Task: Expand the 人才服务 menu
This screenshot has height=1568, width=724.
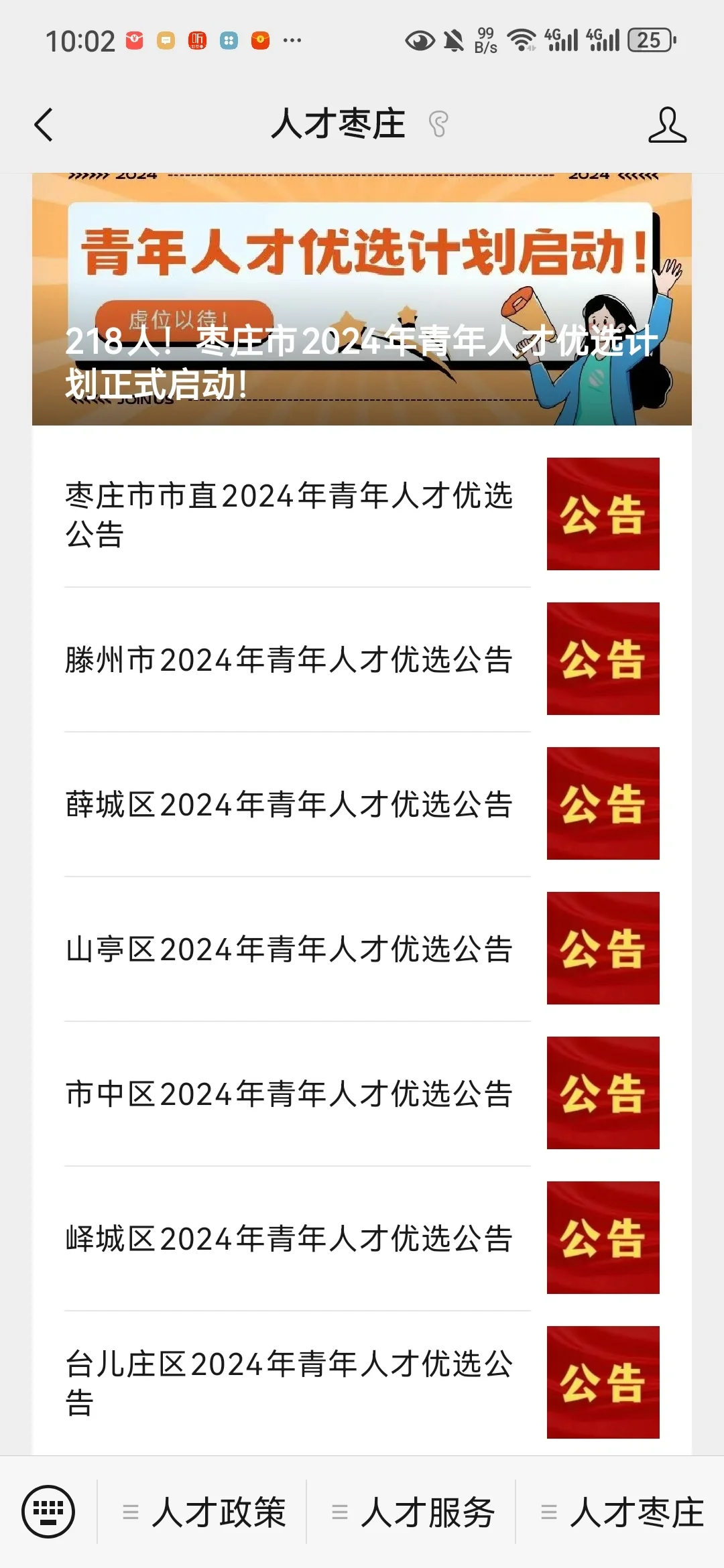Action: (413, 1512)
